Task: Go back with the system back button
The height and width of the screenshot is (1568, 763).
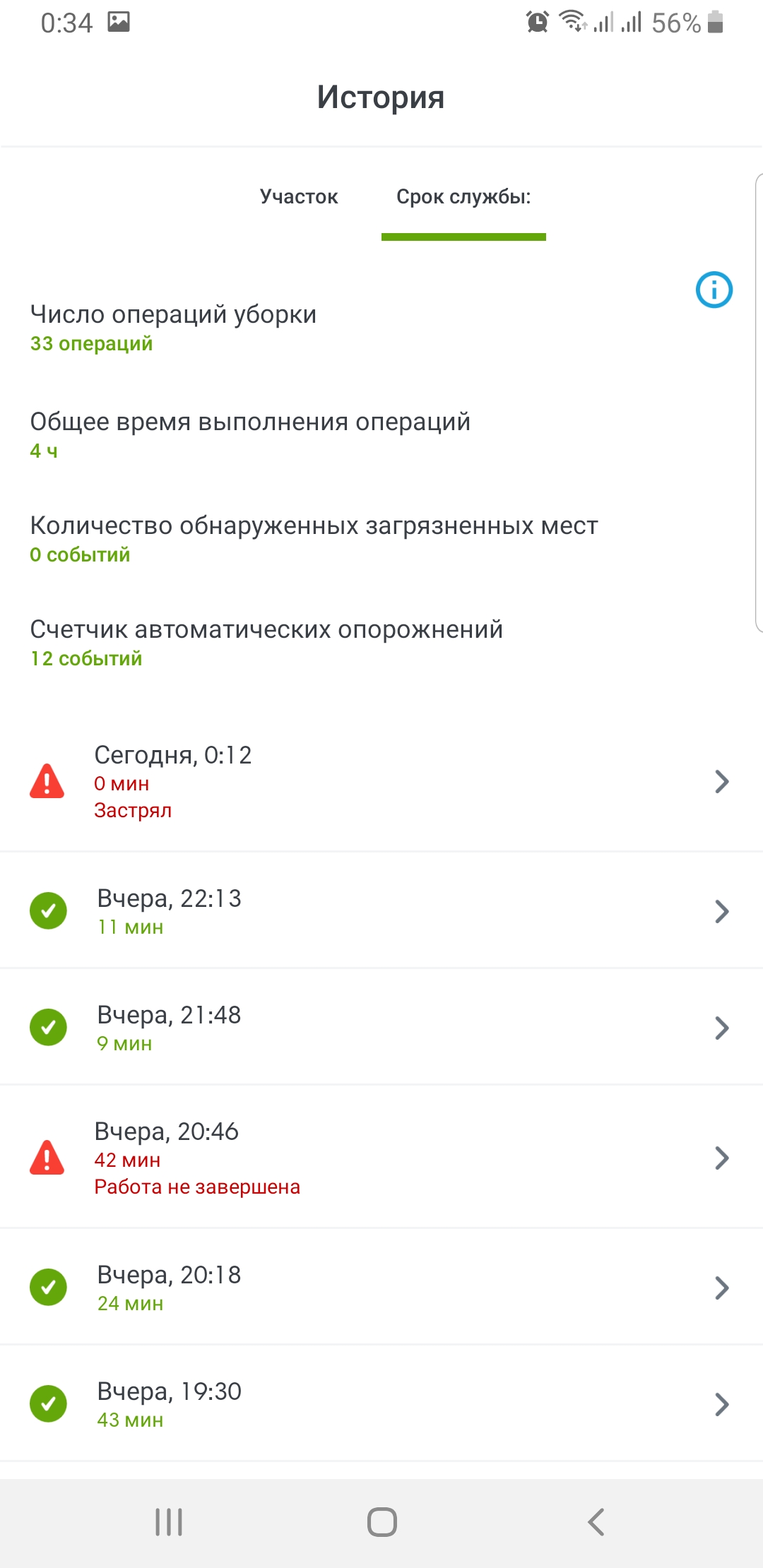Action: click(x=596, y=1521)
